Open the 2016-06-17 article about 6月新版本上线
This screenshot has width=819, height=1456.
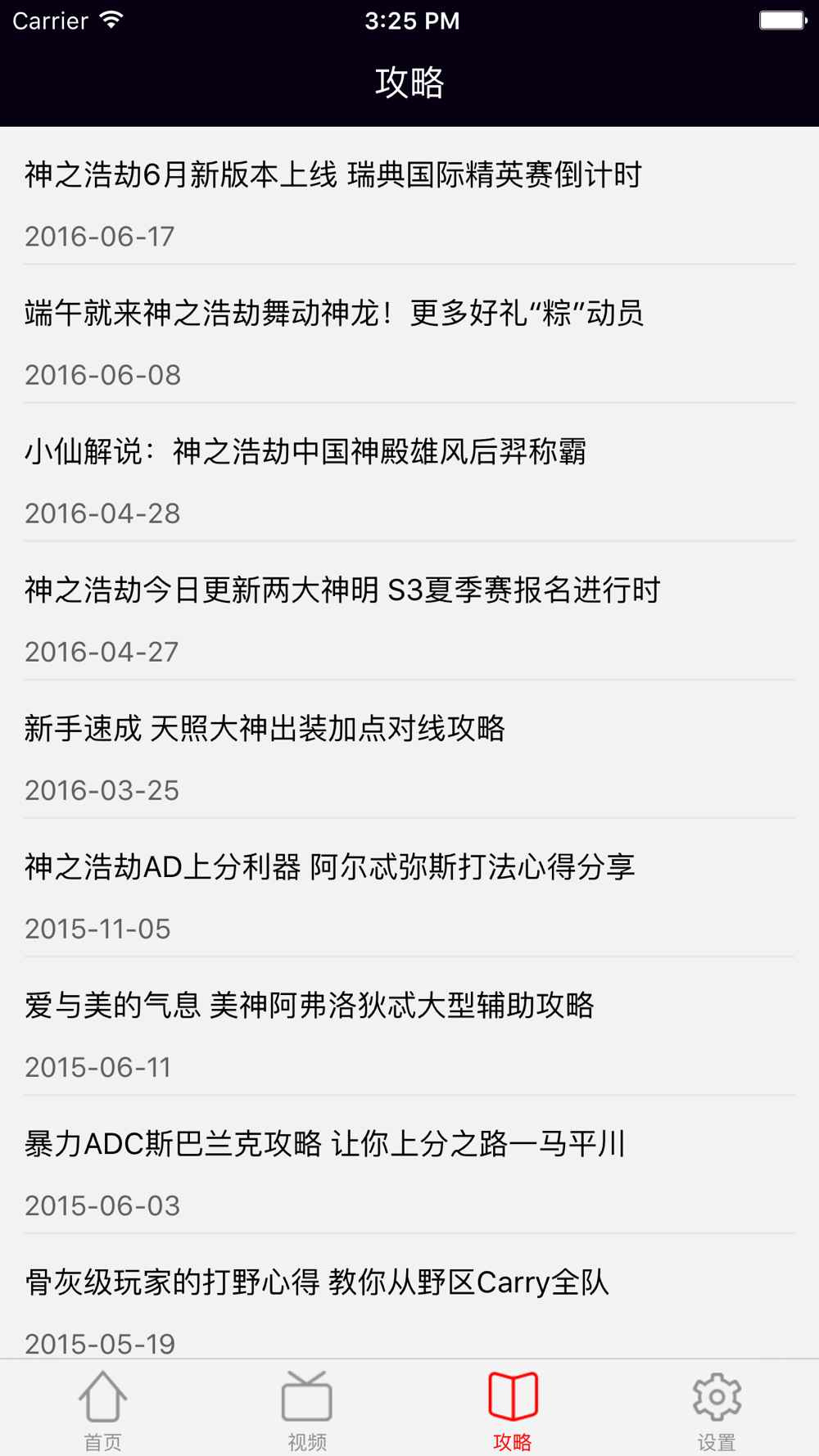[x=409, y=196]
